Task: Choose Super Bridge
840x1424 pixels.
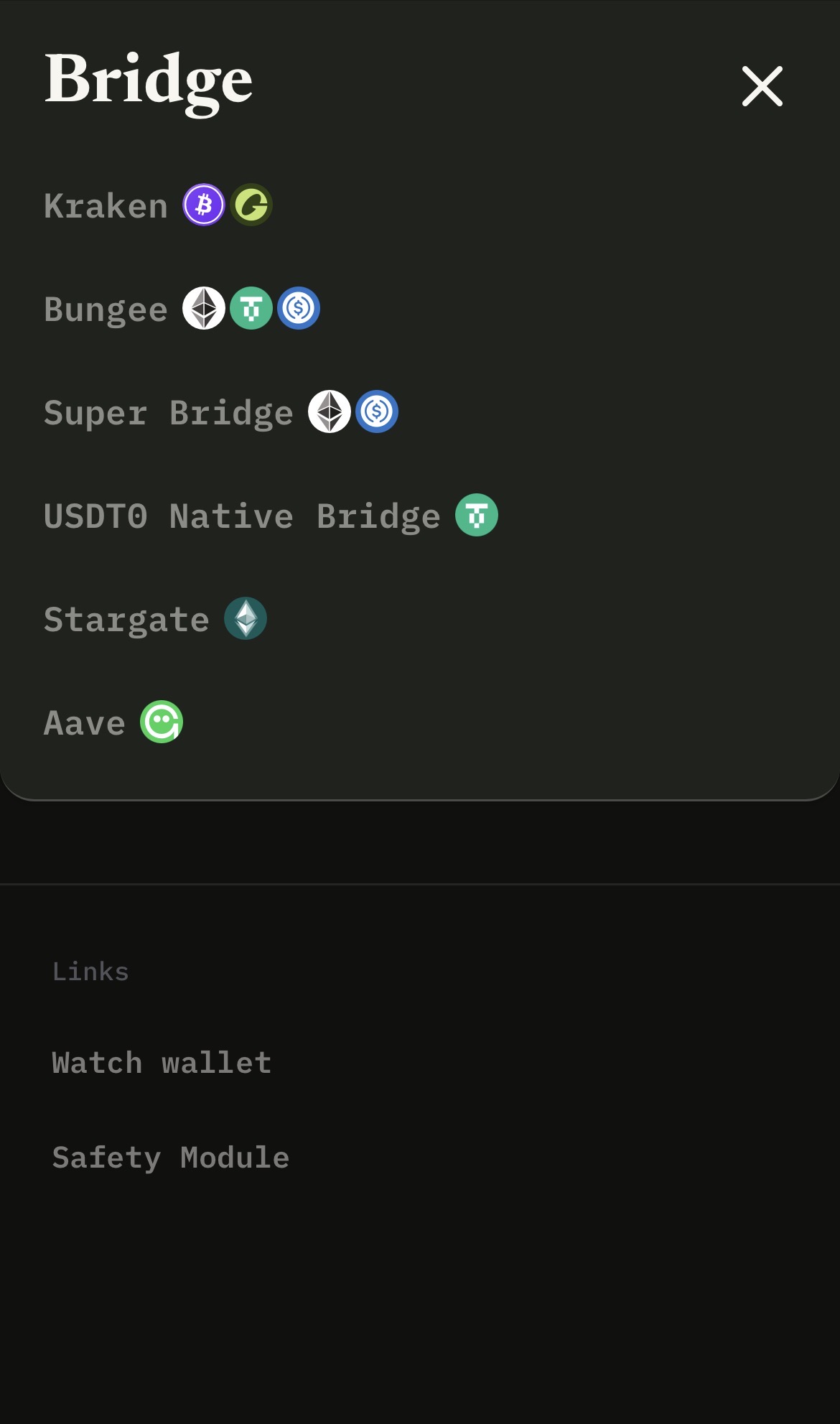Action: pyautogui.click(x=221, y=412)
